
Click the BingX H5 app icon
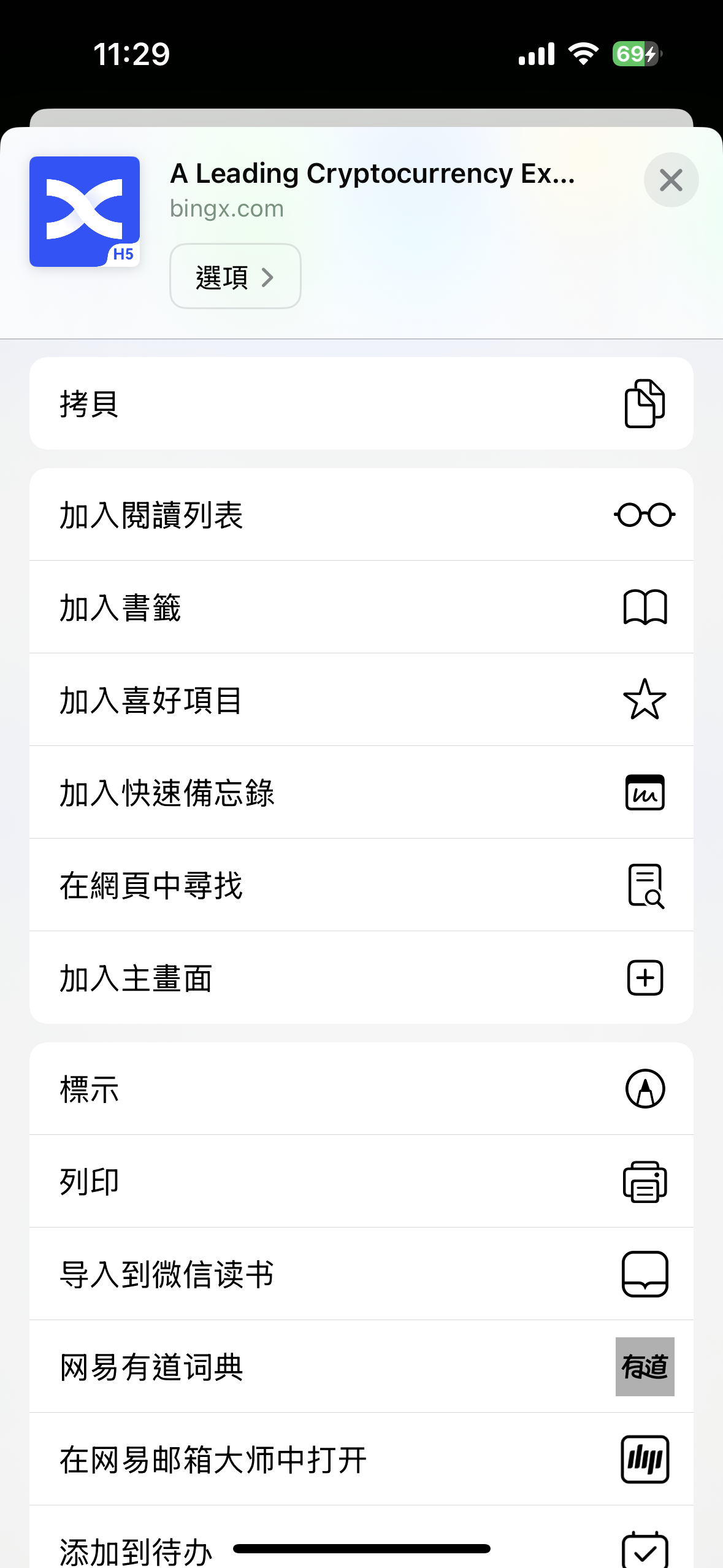point(84,212)
